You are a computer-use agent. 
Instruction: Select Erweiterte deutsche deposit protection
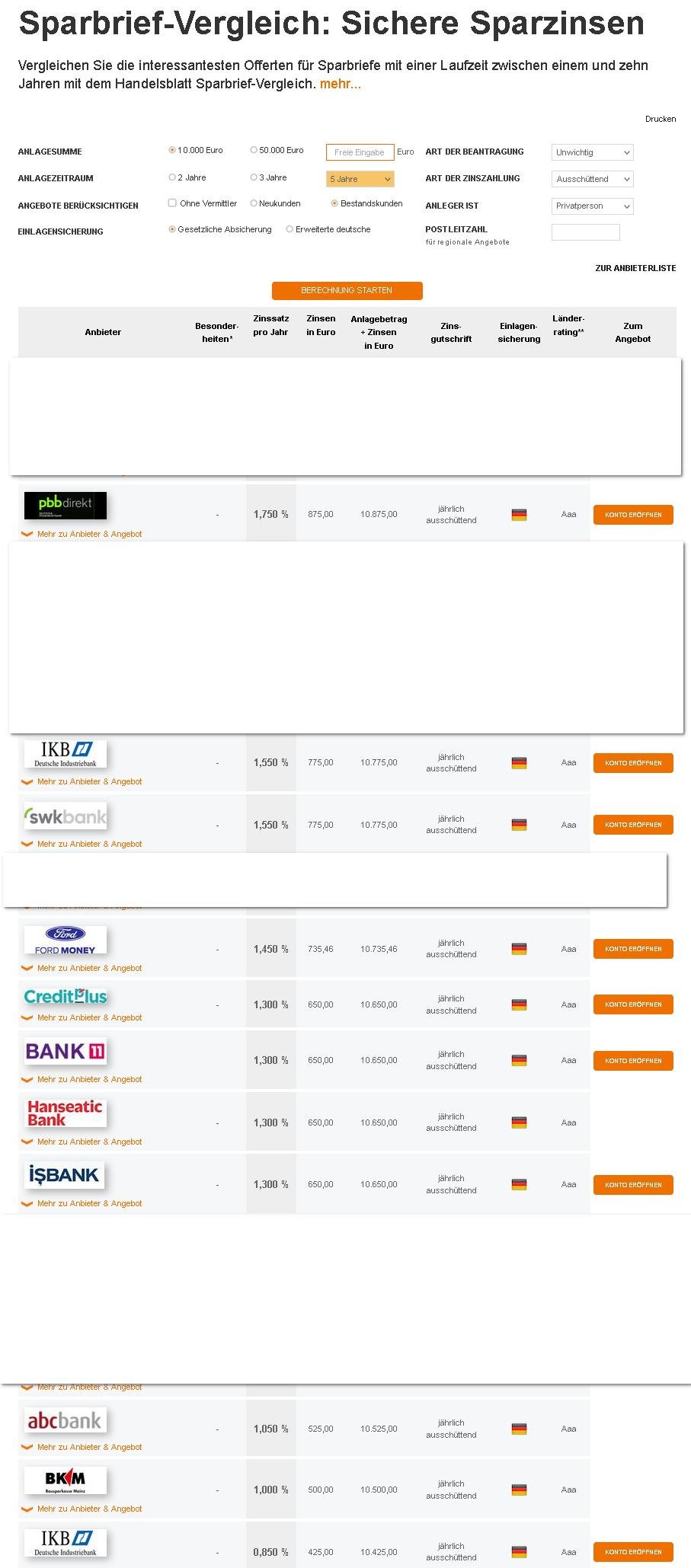click(x=290, y=229)
